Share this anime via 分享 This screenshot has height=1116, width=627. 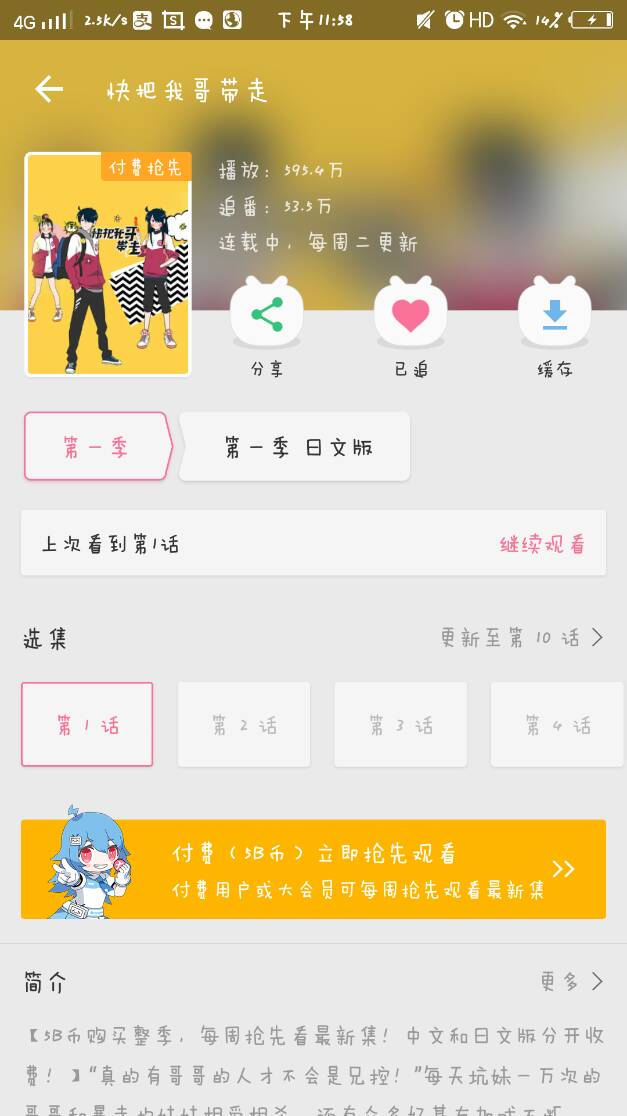click(266, 316)
